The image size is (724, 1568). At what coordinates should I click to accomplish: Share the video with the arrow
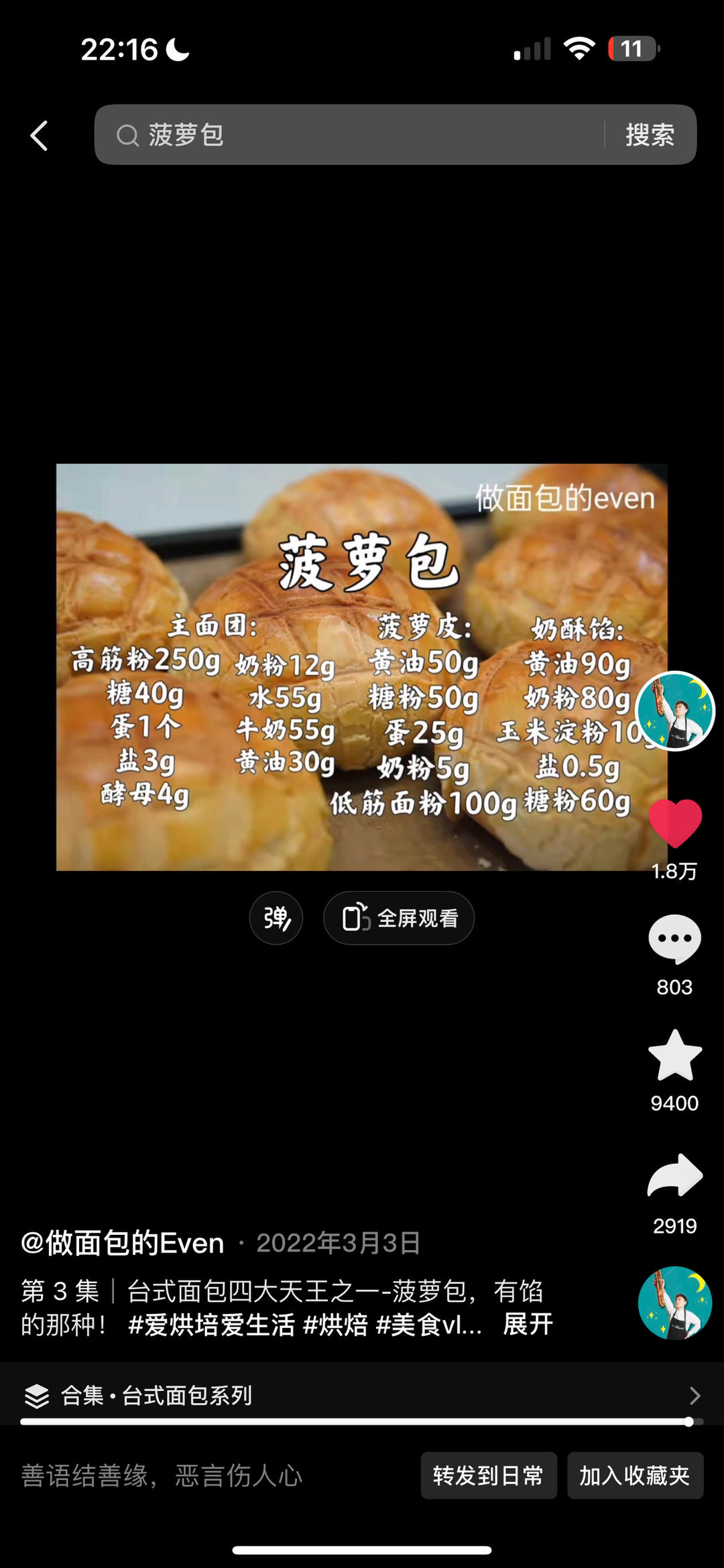click(674, 1177)
